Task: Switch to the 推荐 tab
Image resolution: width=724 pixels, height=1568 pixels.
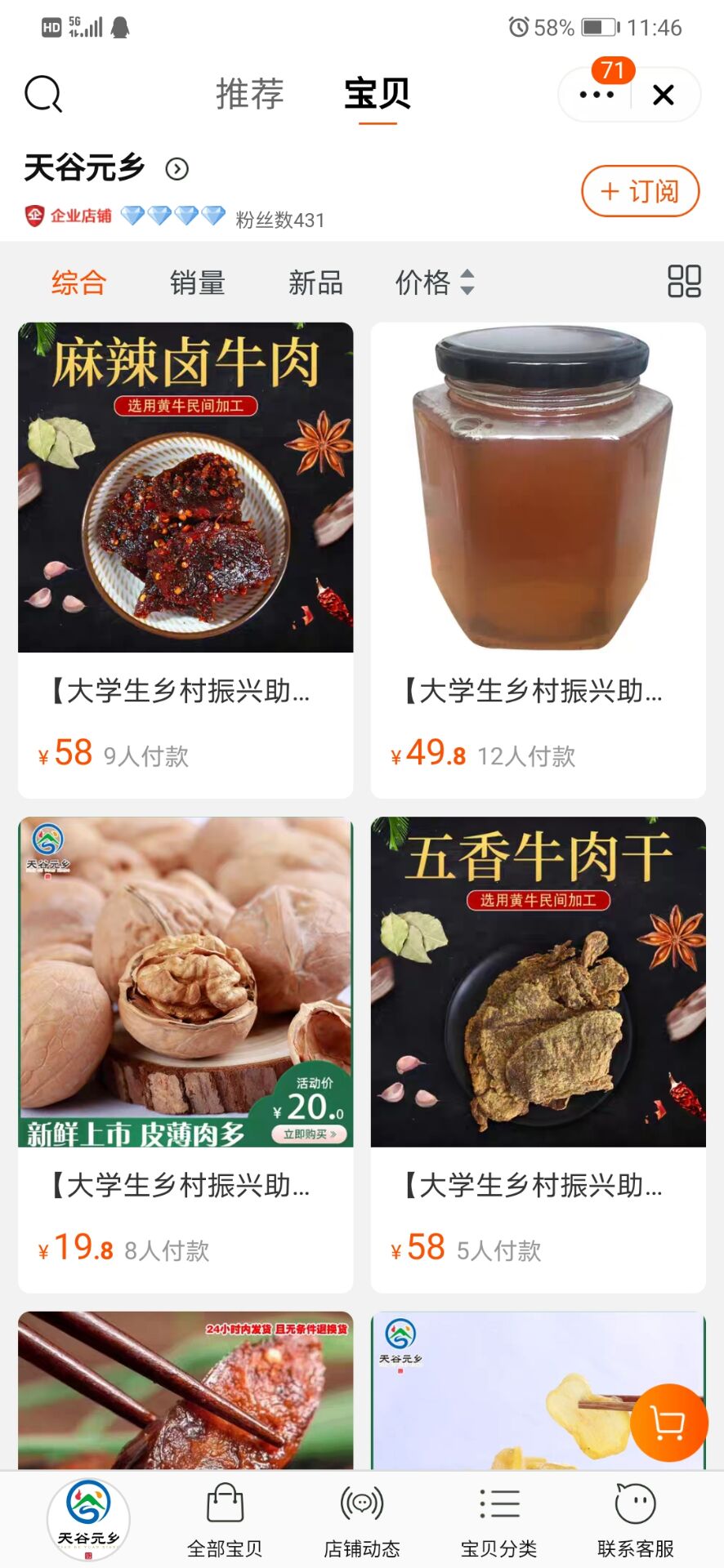Action: pos(249,94)
